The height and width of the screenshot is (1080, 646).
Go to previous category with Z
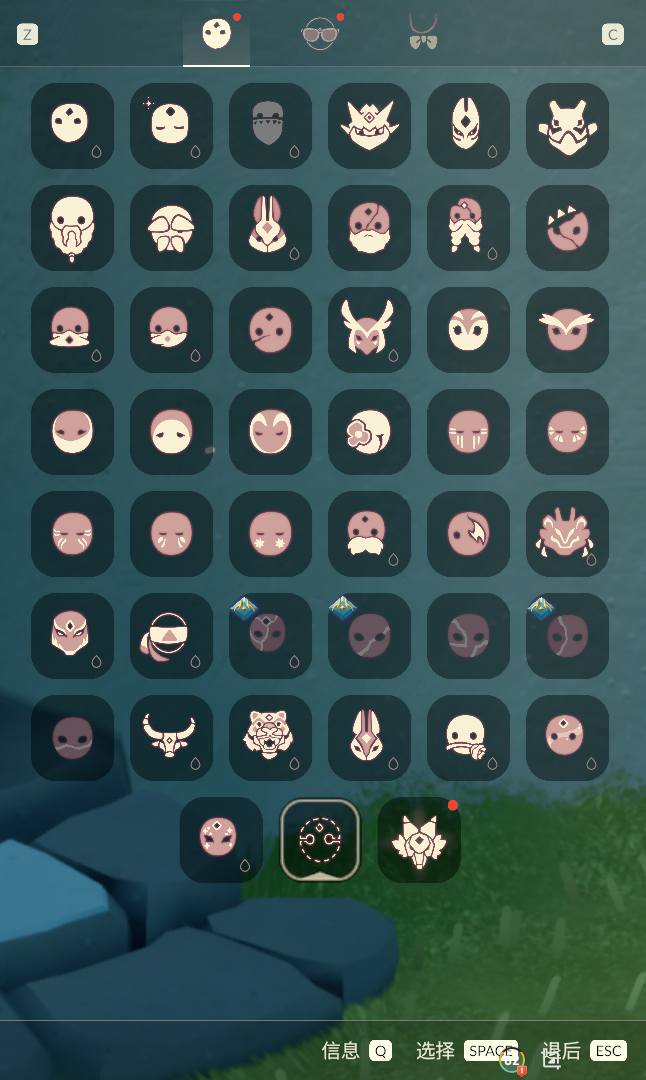[x=27, y=35]
